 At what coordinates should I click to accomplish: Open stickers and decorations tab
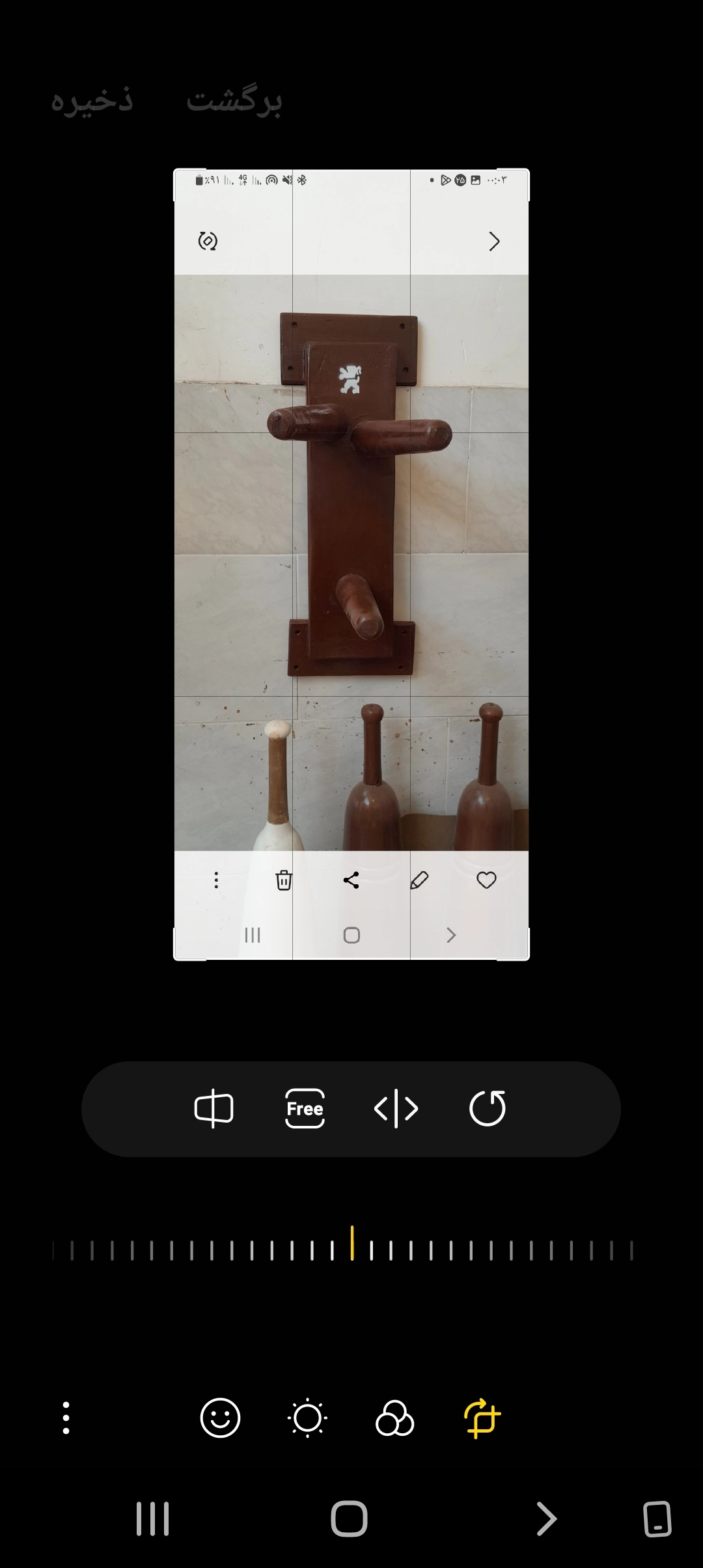220,1418
